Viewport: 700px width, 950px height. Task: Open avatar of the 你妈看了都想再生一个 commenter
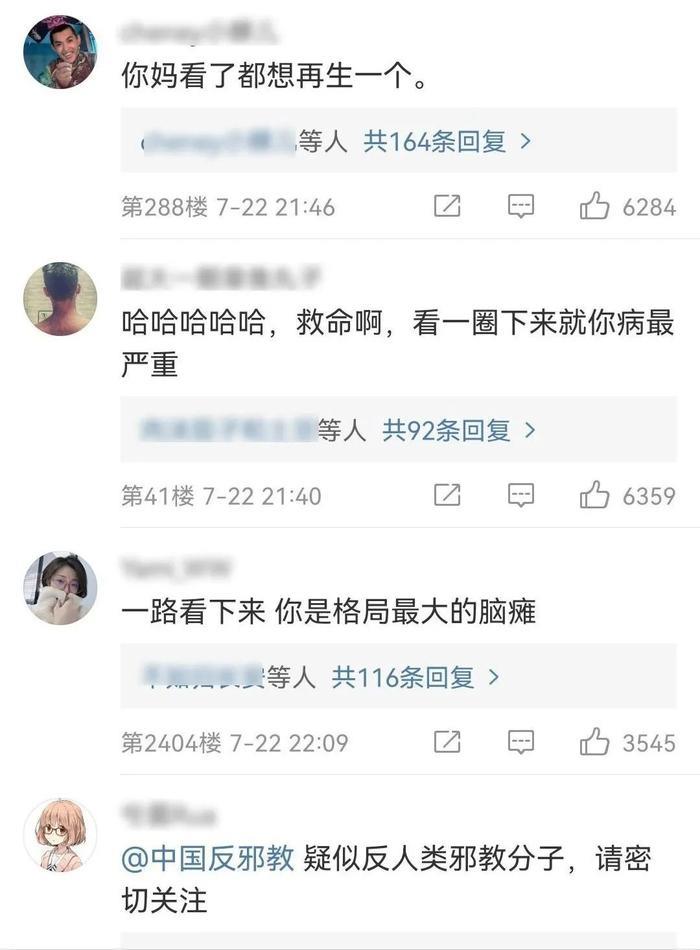tap(60, 52)
